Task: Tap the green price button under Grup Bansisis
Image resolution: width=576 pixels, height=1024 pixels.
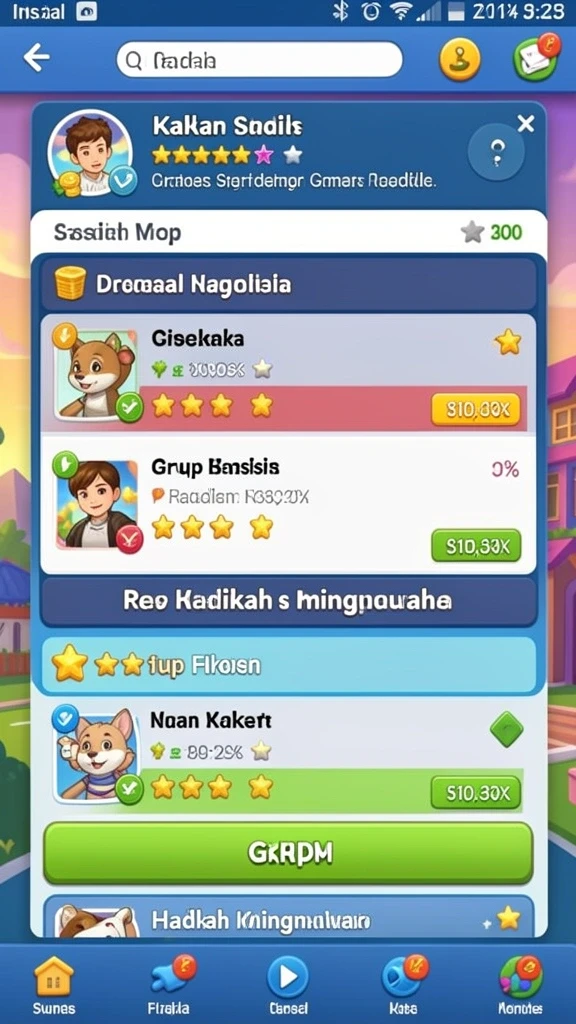Action: (x=476, y=545)
